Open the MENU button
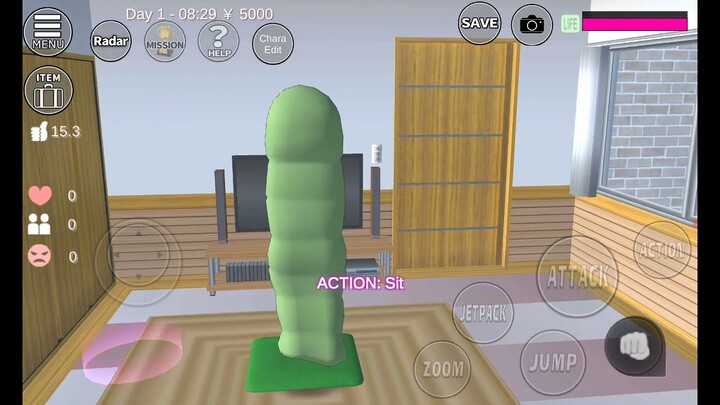The height and width of the screenshot is (405, 720). point(47,30)
